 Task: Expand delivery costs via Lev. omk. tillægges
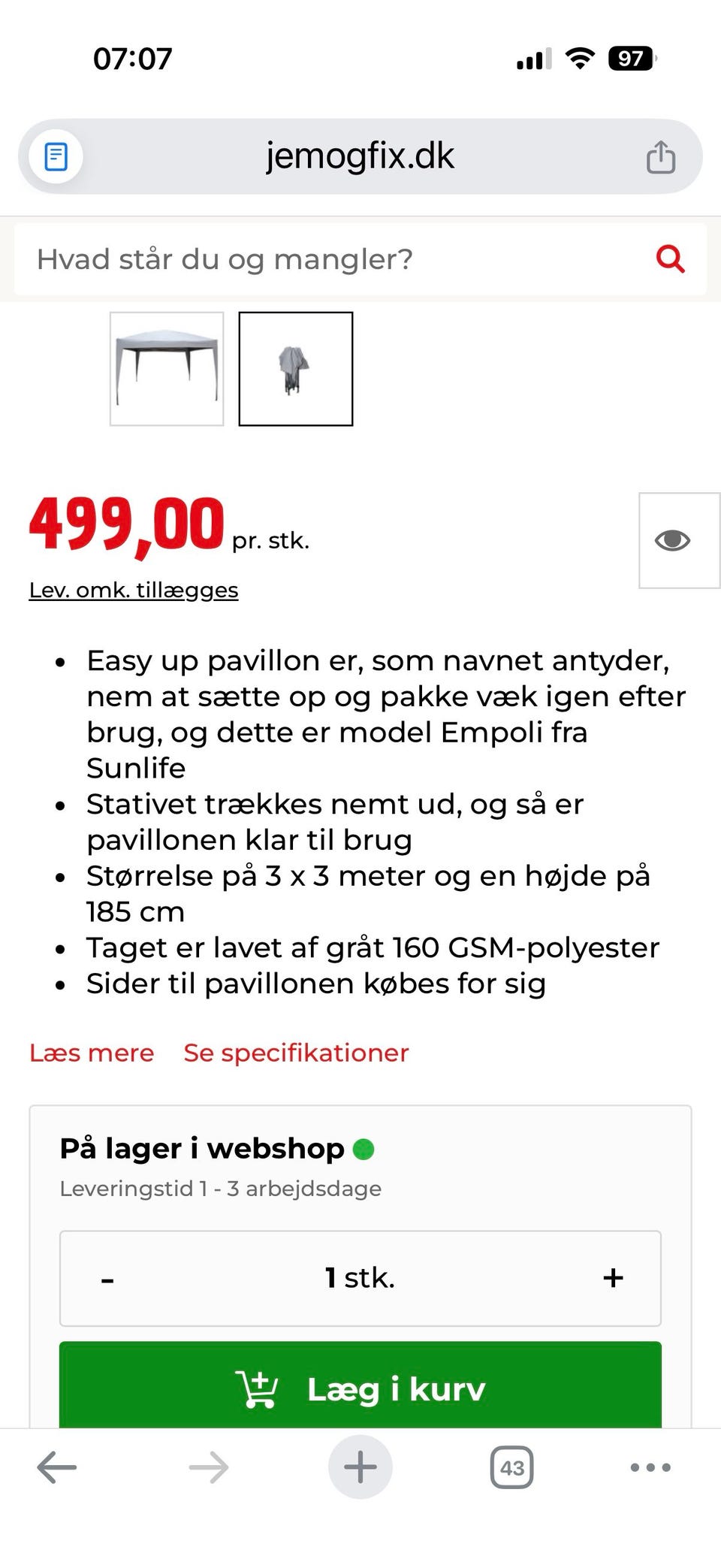(134, 591)
